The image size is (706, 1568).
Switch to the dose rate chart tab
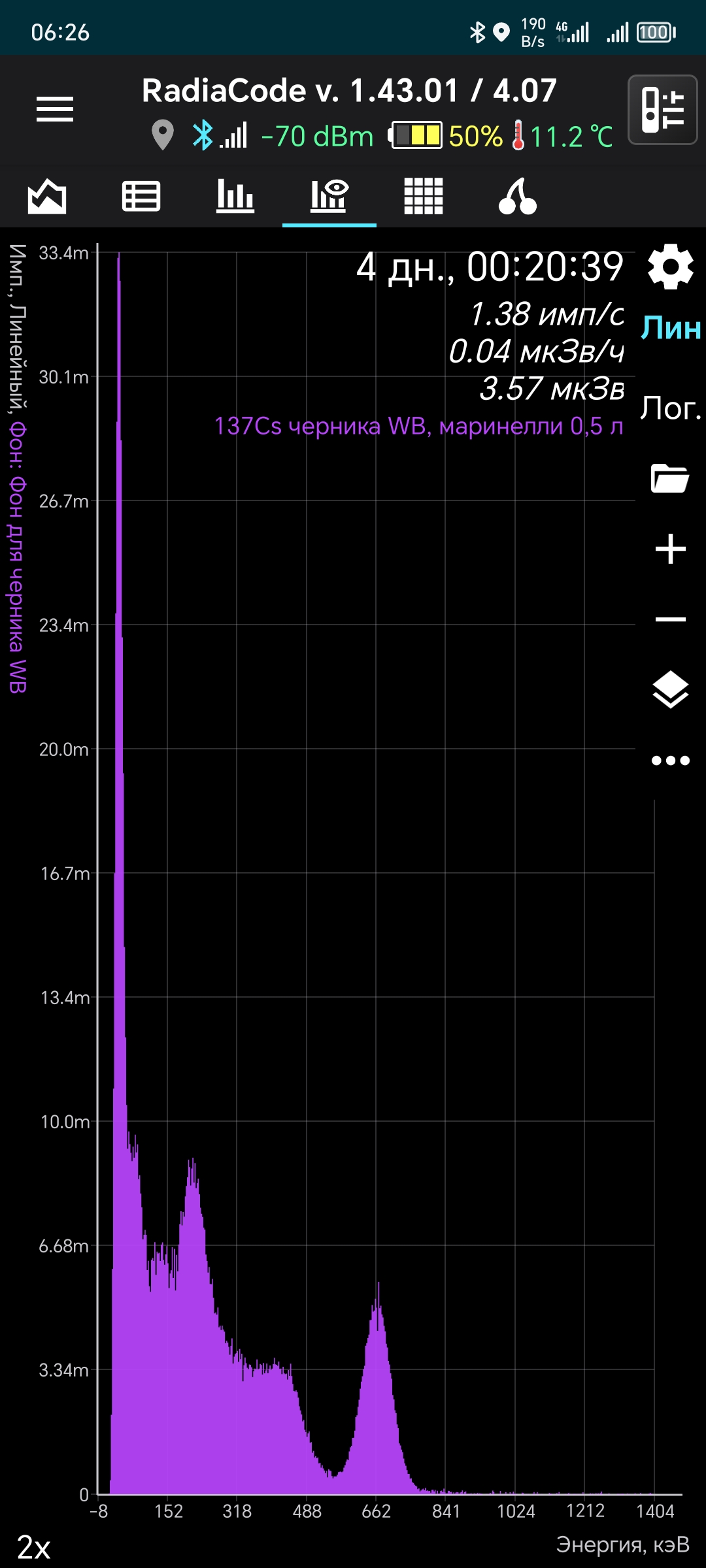click(47, 196)
